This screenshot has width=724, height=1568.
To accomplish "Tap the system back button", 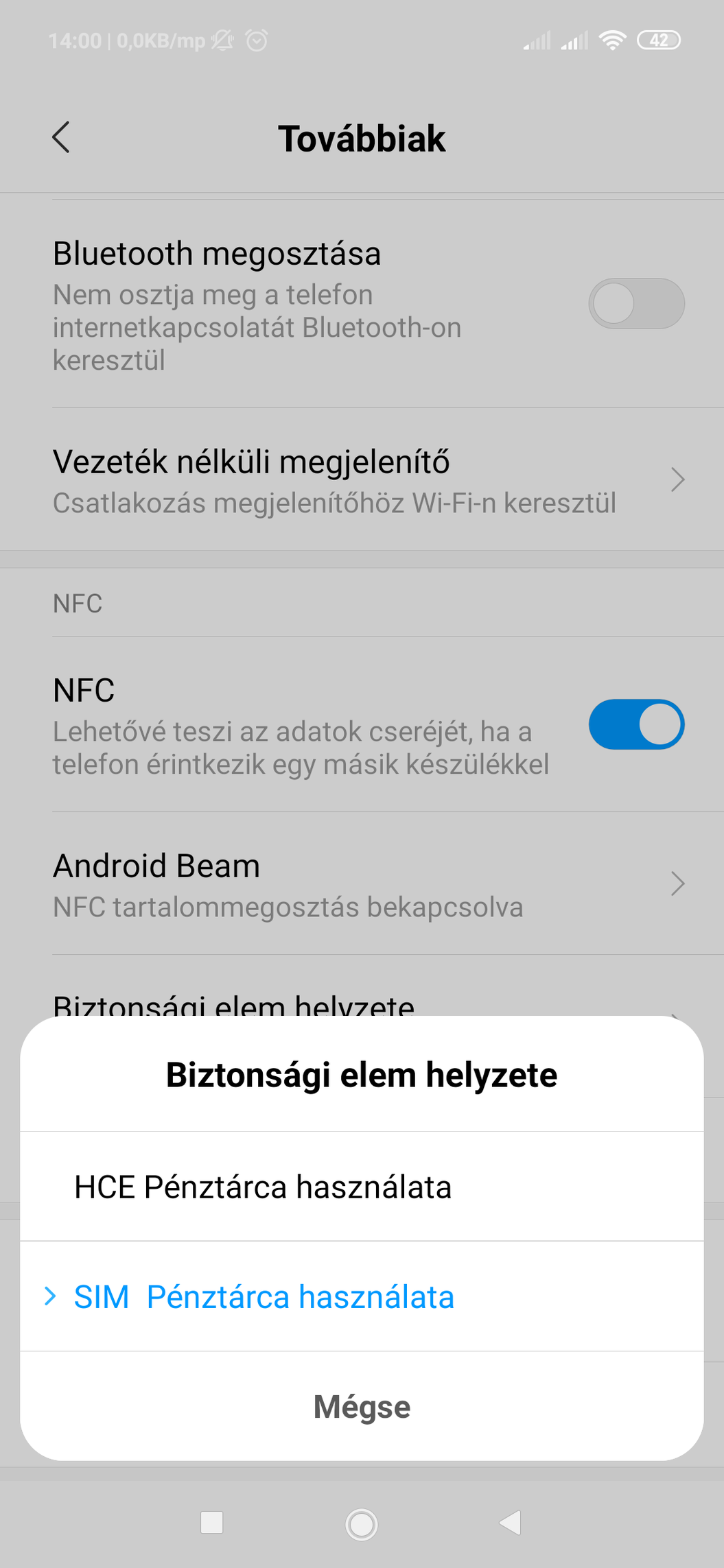I will coord(511,1522).
